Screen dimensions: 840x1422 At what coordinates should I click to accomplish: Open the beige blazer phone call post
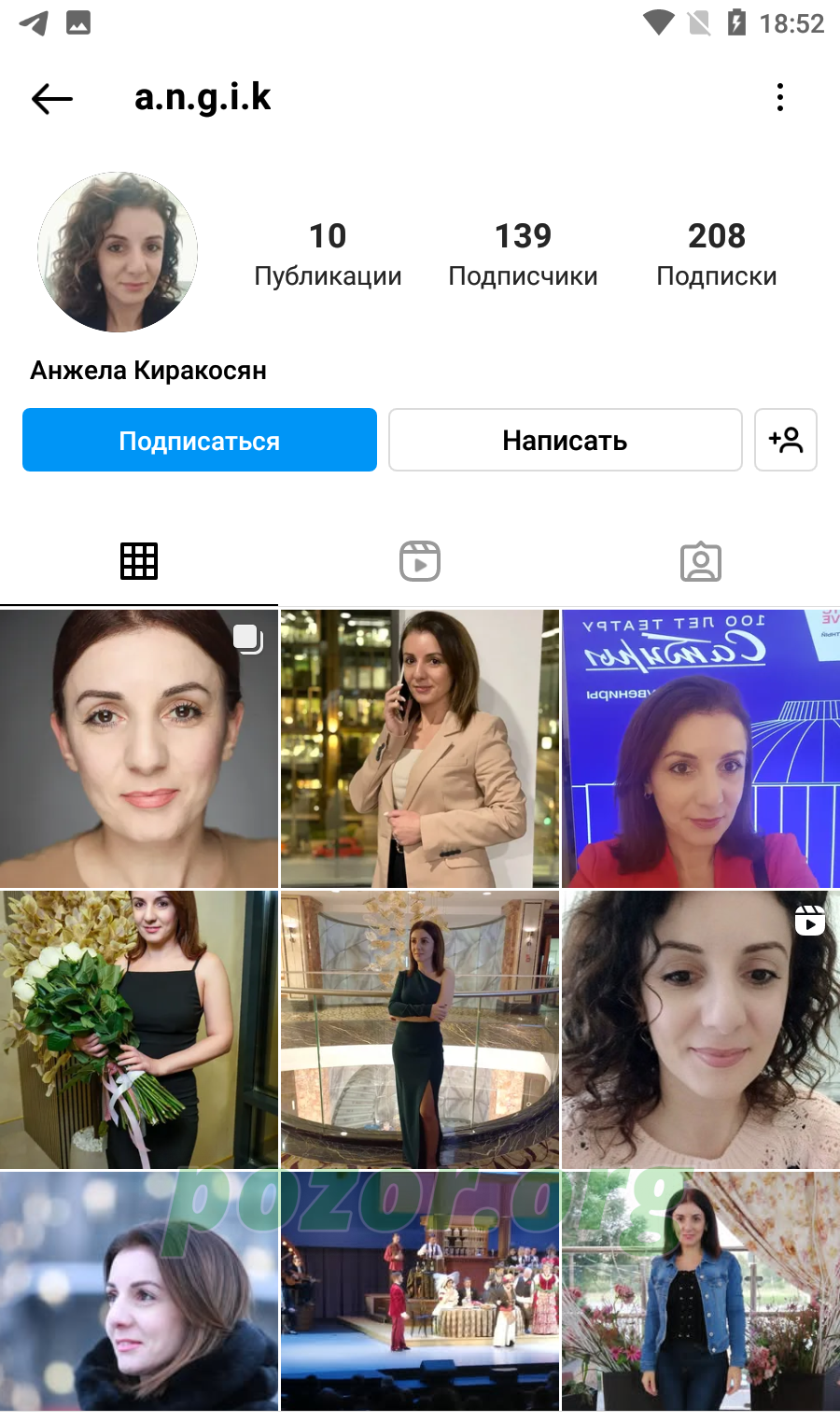click(x=420, y=749)
